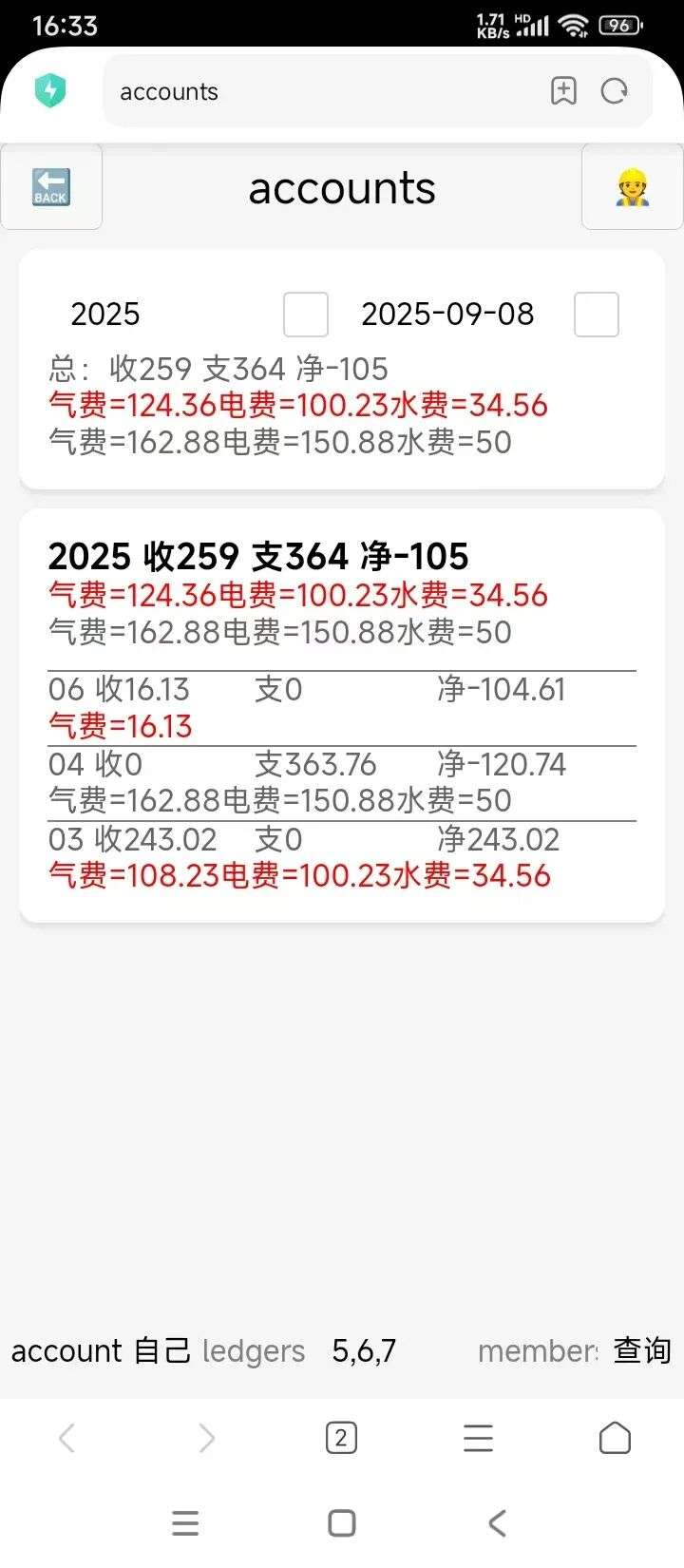Bookmark this page in the browser

pyautogui.click(x=563, y=91)
